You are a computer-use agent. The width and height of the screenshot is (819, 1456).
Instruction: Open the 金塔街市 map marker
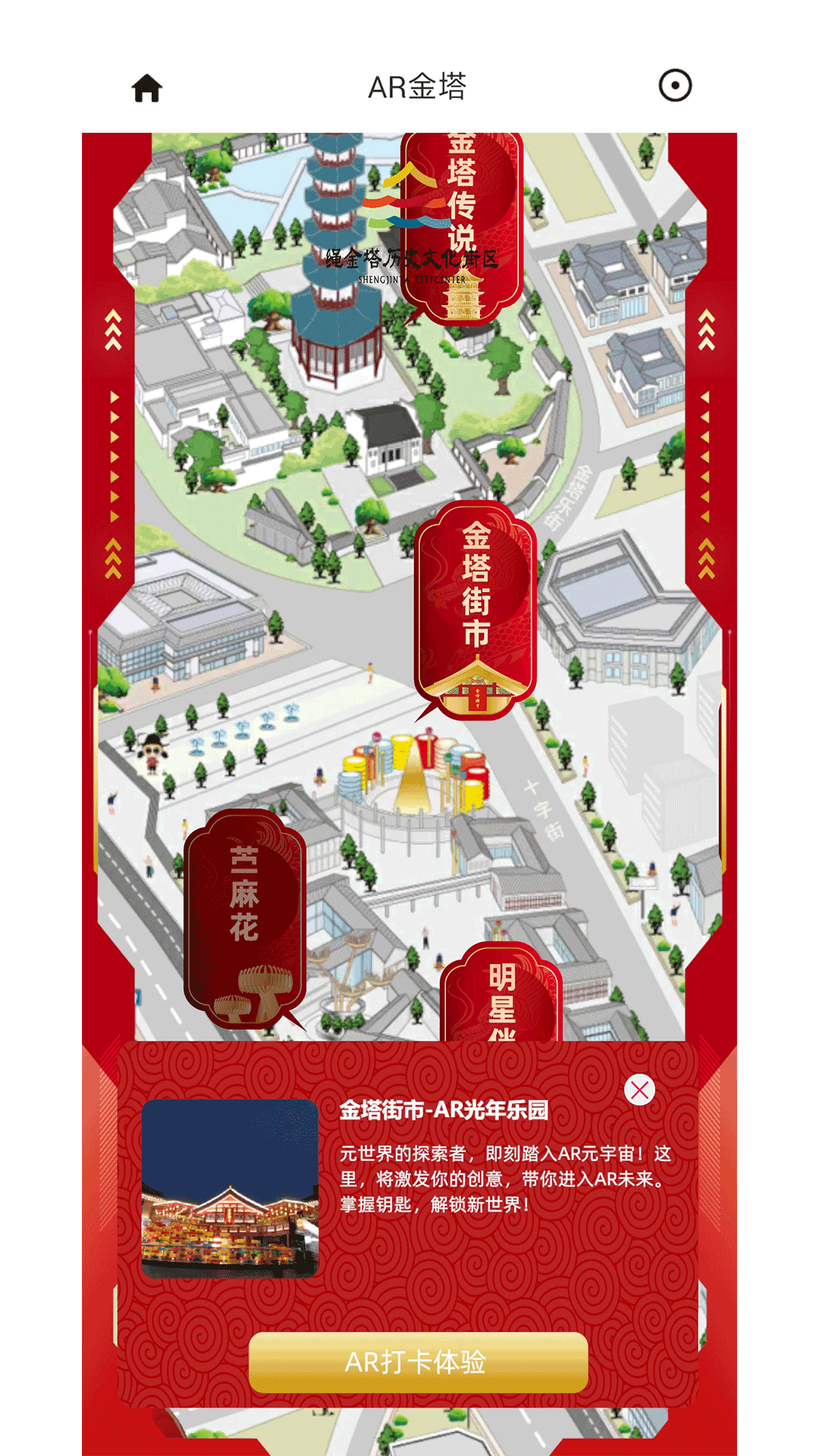476,607
